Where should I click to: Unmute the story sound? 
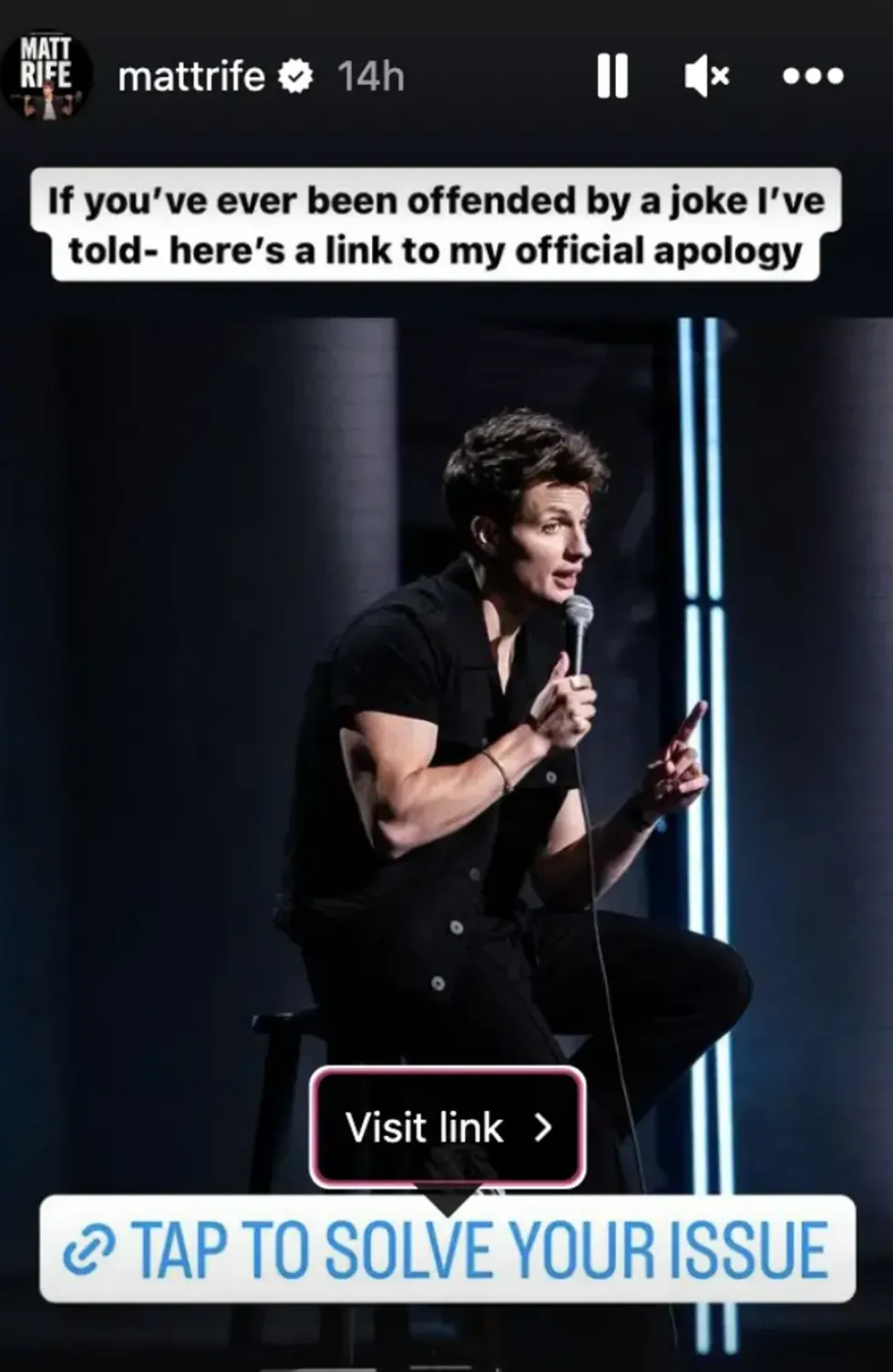(x=706, y=76)
